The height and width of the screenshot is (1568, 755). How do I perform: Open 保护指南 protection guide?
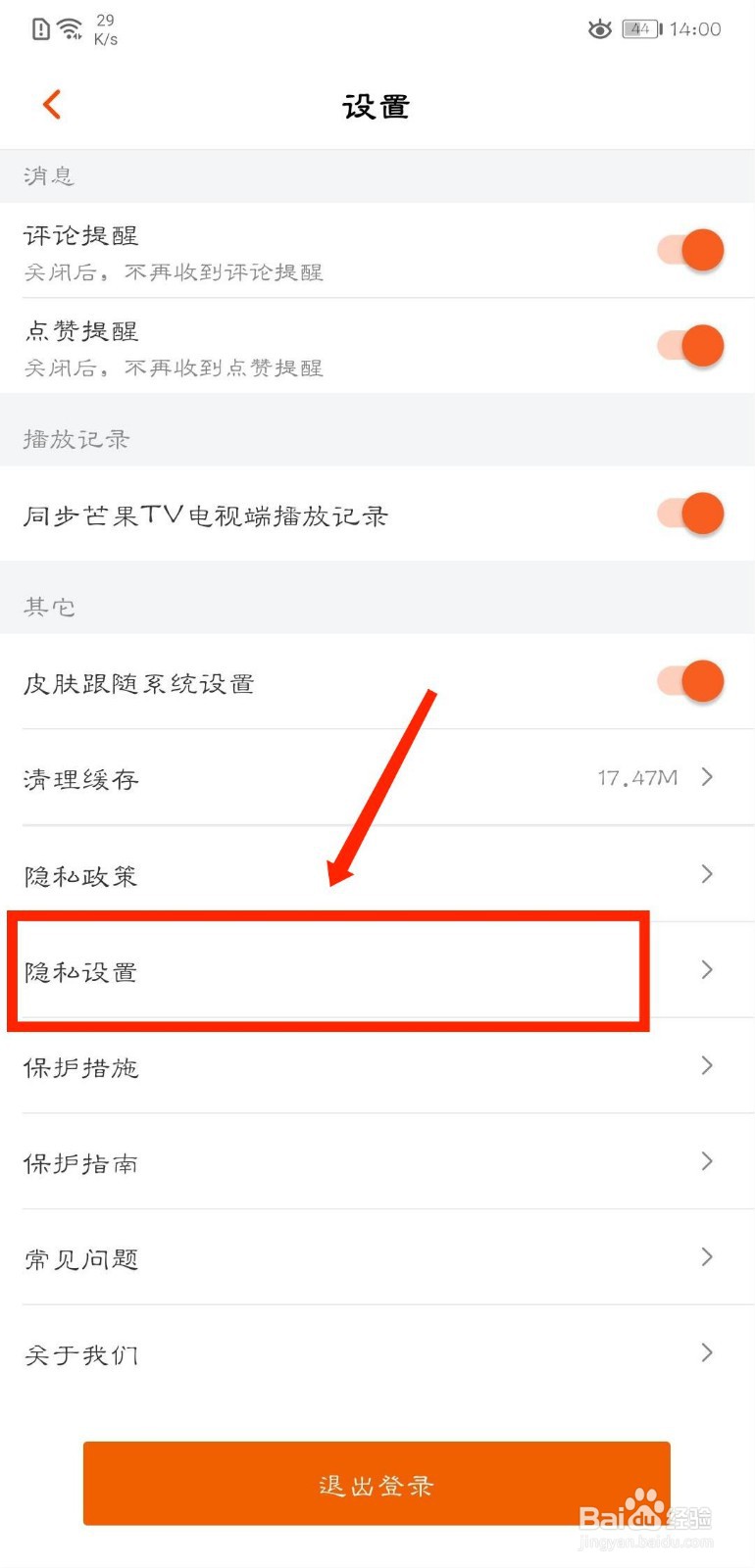click(377, 1162)
